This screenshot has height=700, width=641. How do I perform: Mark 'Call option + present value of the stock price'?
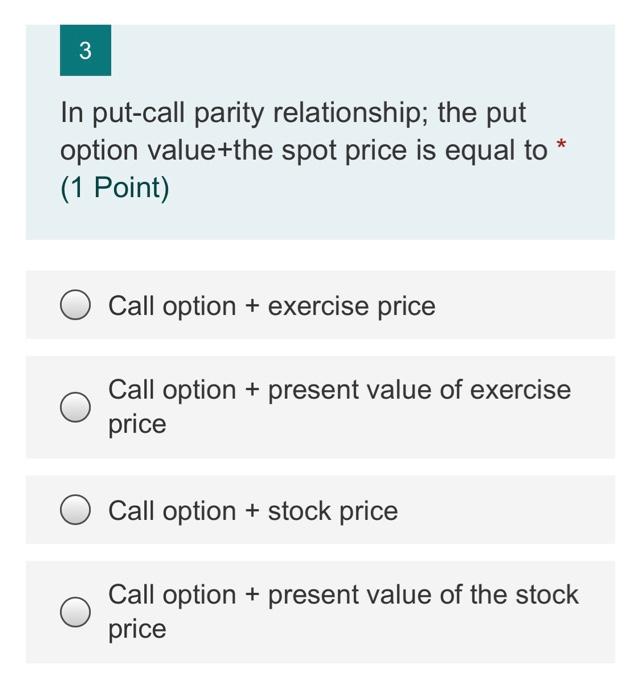point(76,612)
